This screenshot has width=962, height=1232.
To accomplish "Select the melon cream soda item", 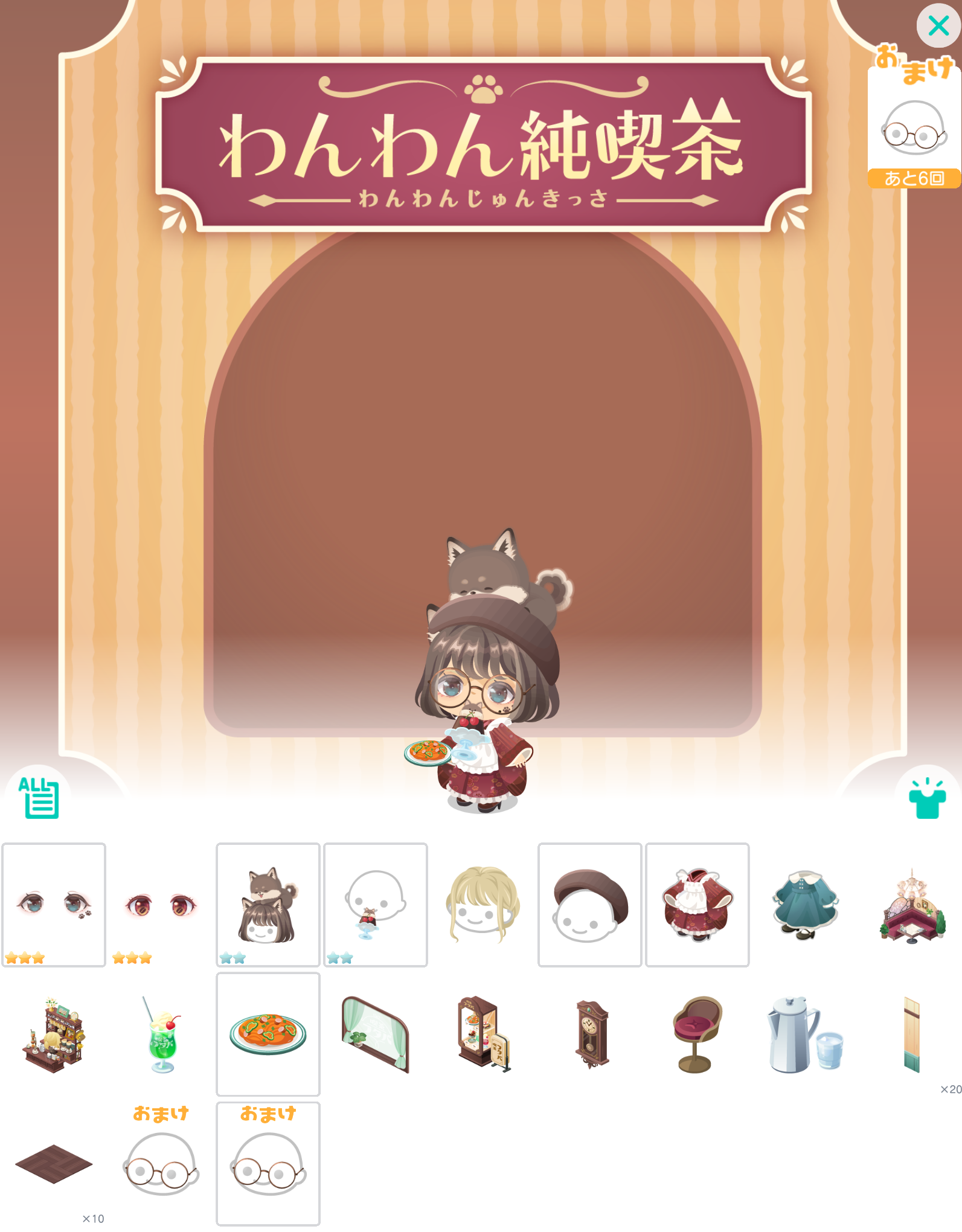I will pyautogui.click(x=162, y=1034).
